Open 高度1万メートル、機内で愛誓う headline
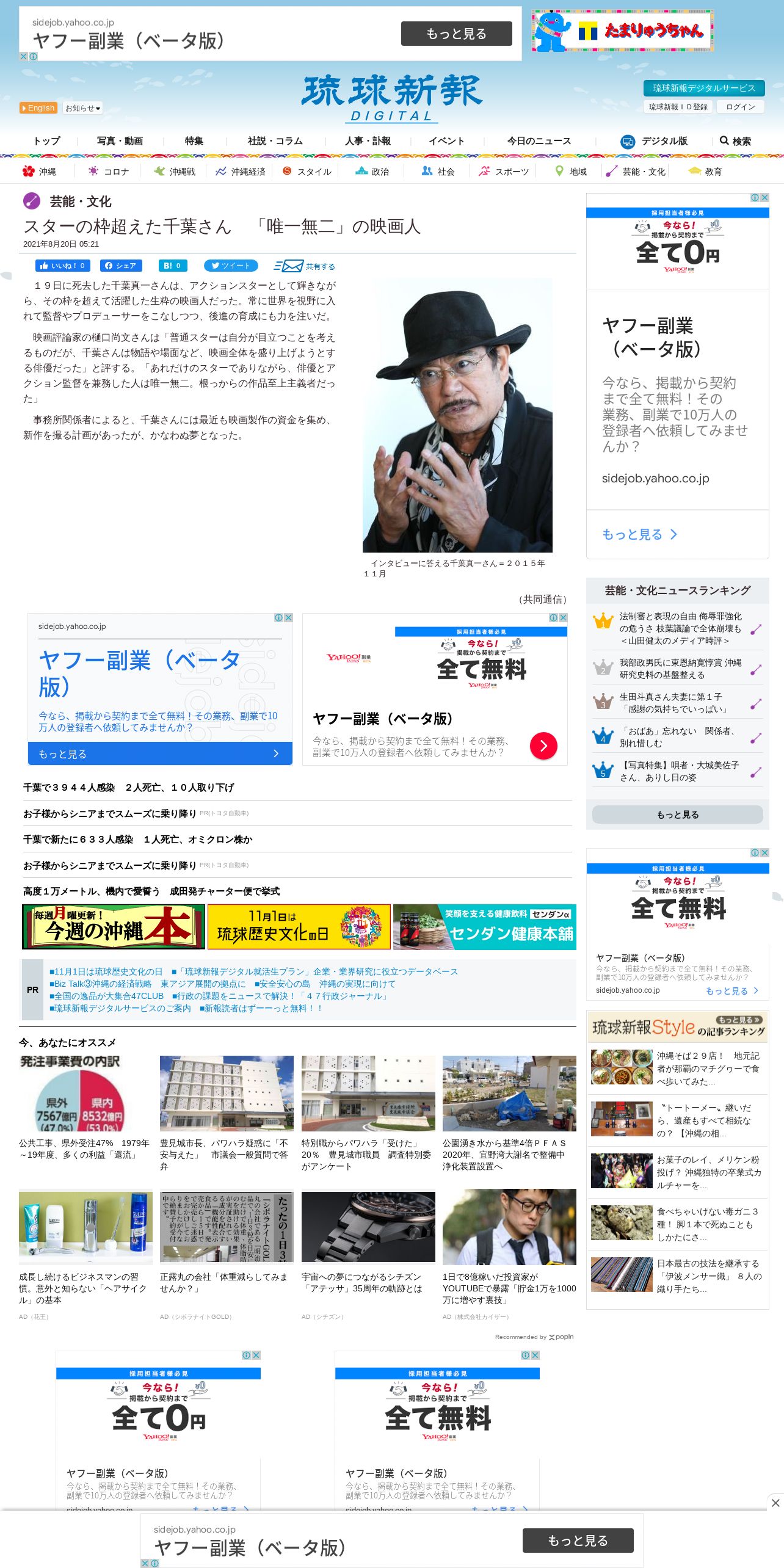 [151, 891]
